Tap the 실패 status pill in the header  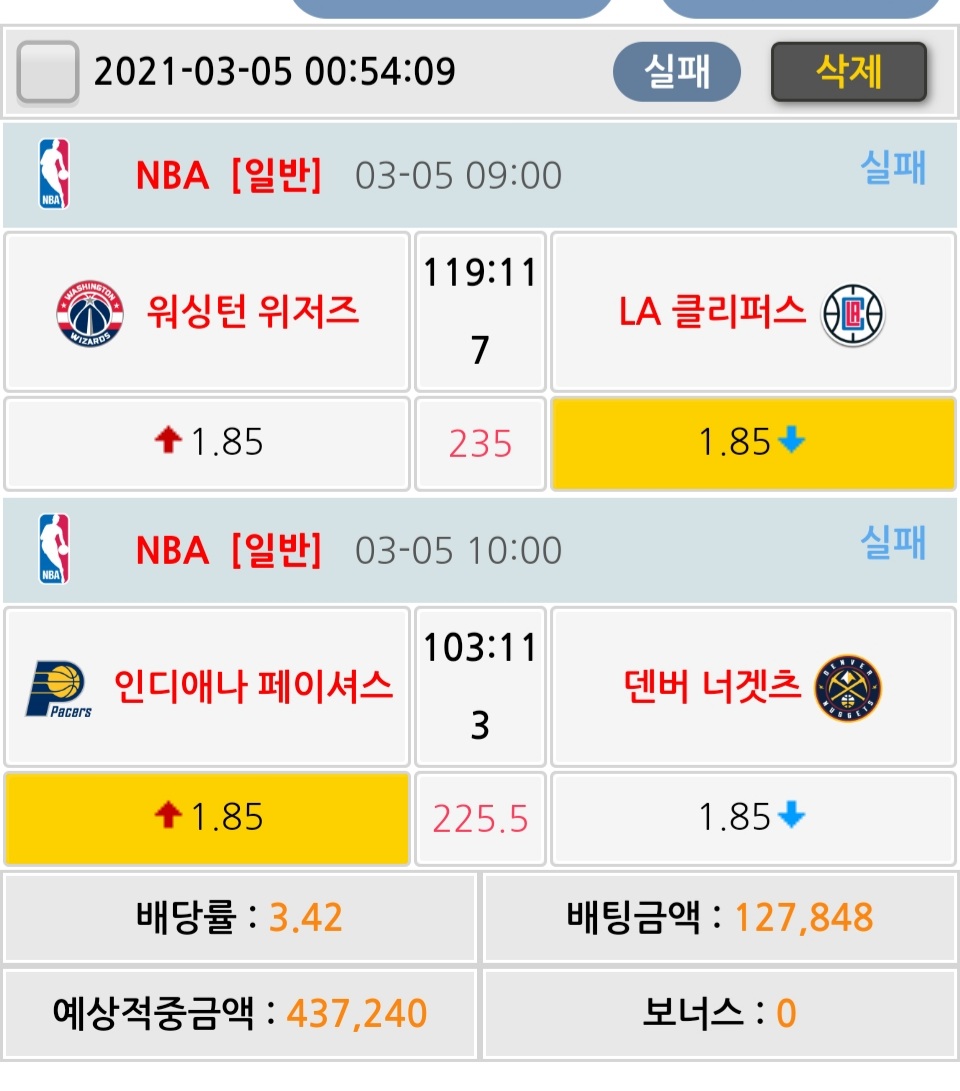click(677, 72)
